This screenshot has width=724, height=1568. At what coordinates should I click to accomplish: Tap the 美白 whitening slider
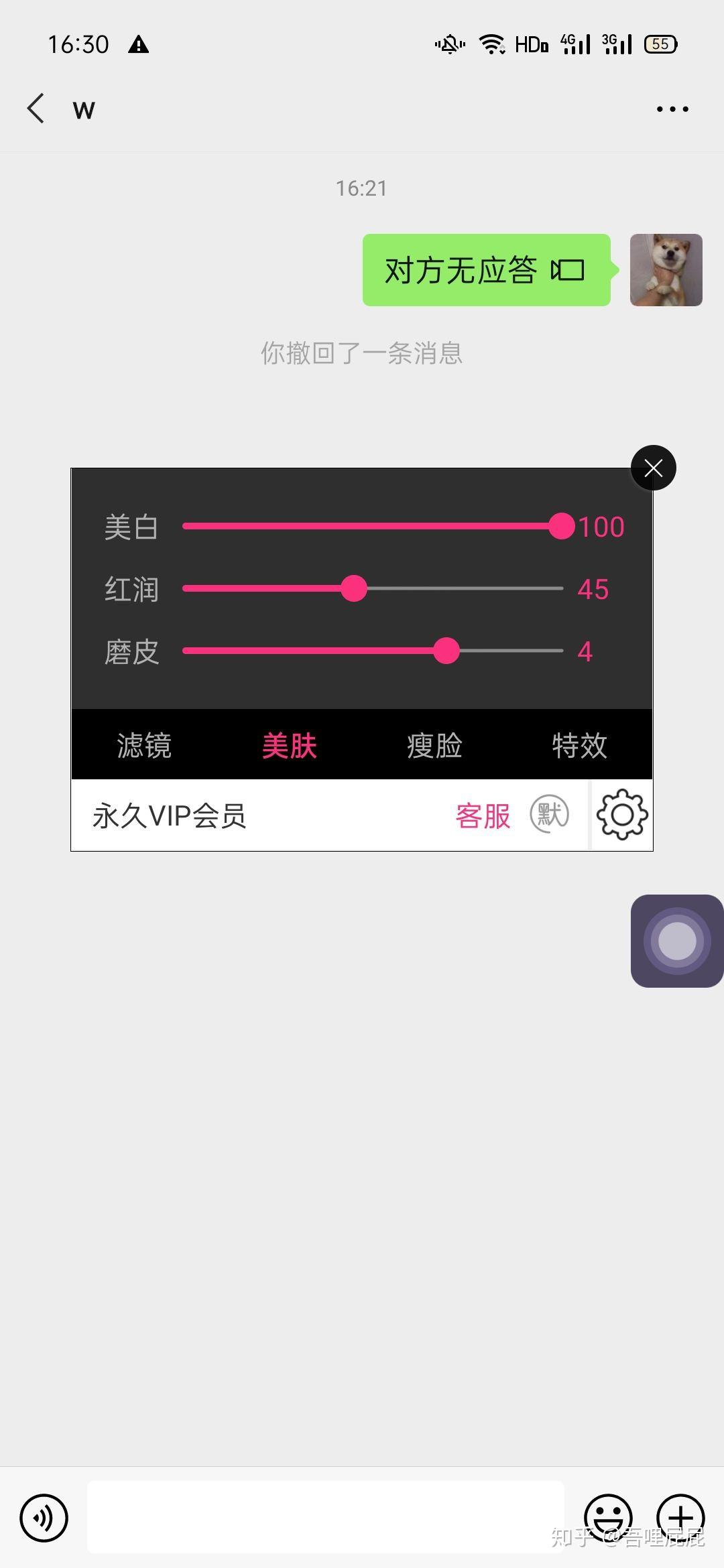pos(373,526)
